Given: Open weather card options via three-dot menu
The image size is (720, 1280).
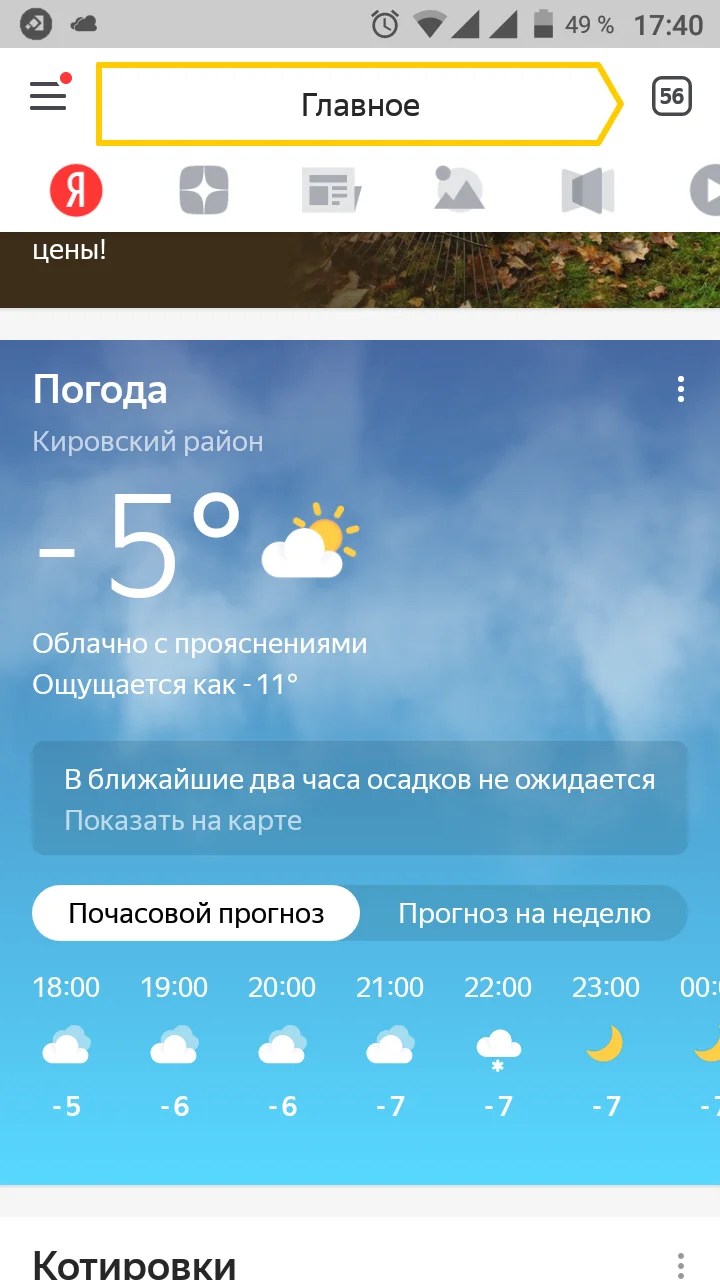Looking at the screenshot, I should 681,390.
